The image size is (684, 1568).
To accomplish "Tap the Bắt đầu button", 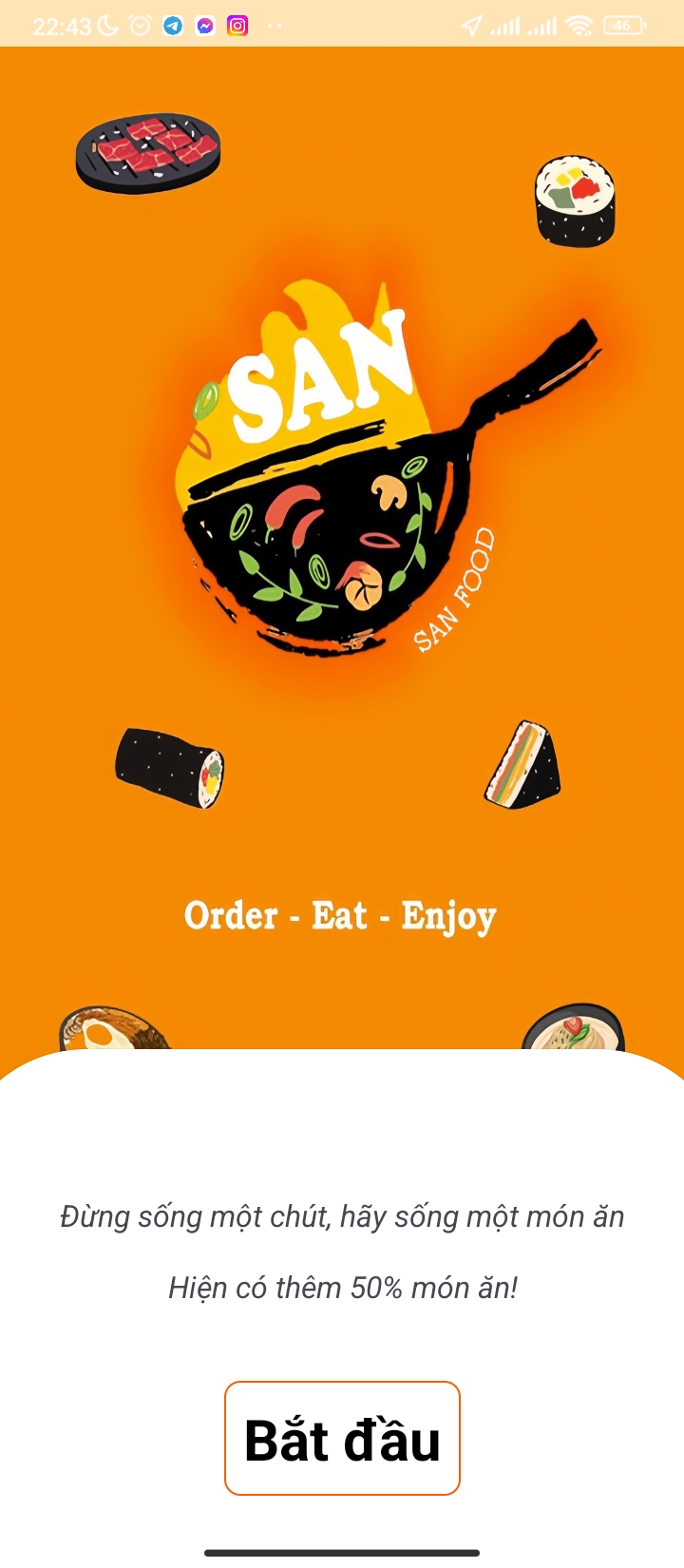I will point(342,1438).
